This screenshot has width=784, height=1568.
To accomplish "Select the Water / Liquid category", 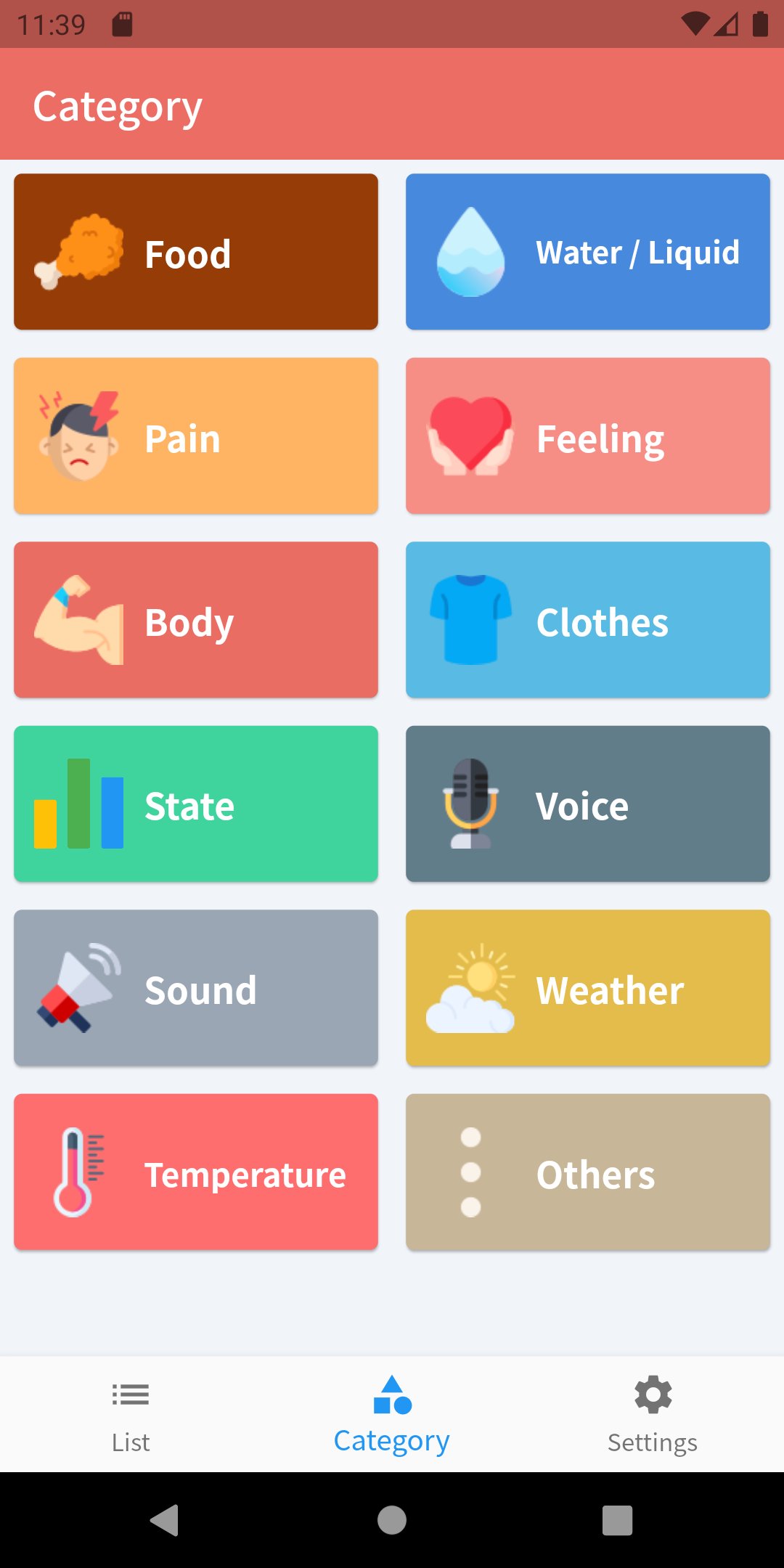I will click(587, 252).
